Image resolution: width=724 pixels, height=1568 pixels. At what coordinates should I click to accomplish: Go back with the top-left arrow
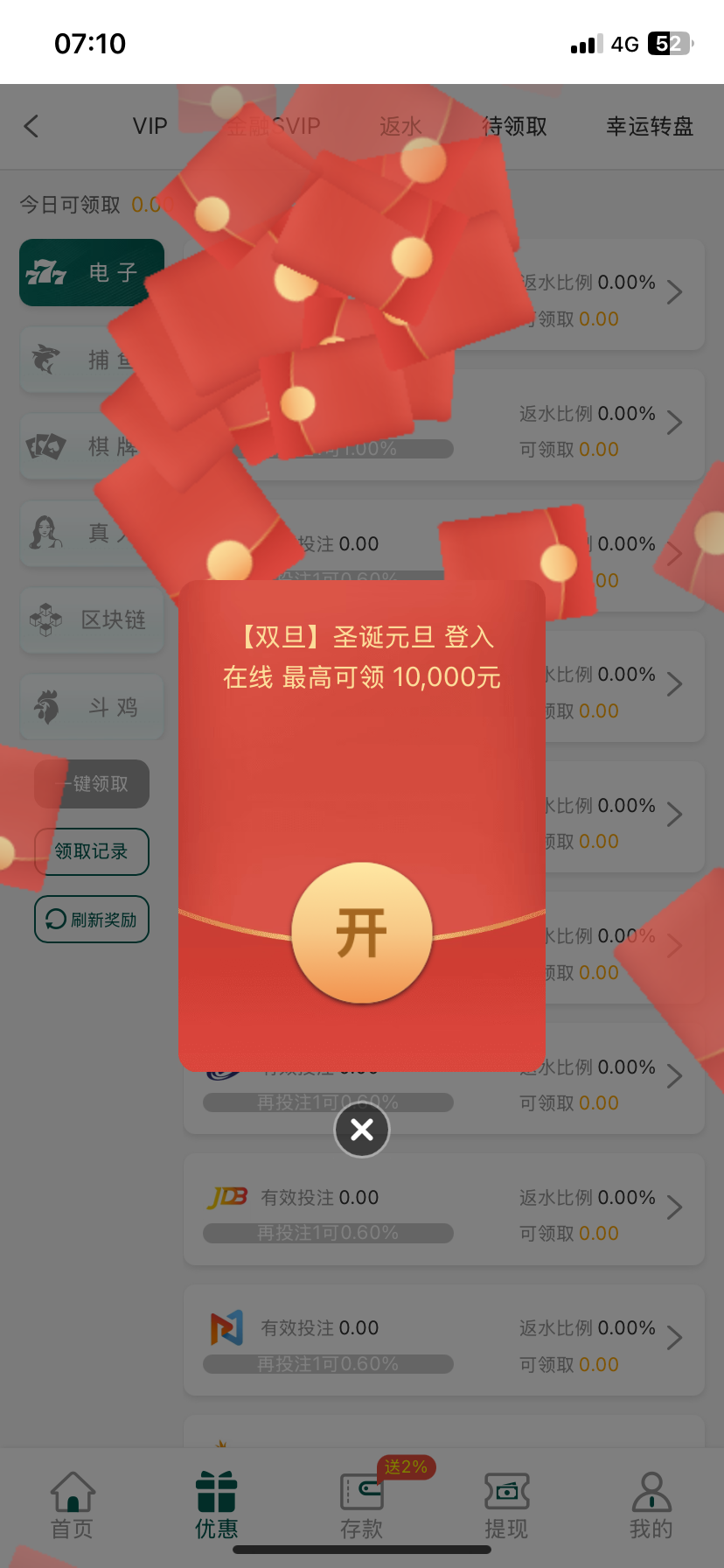(31, 127)
